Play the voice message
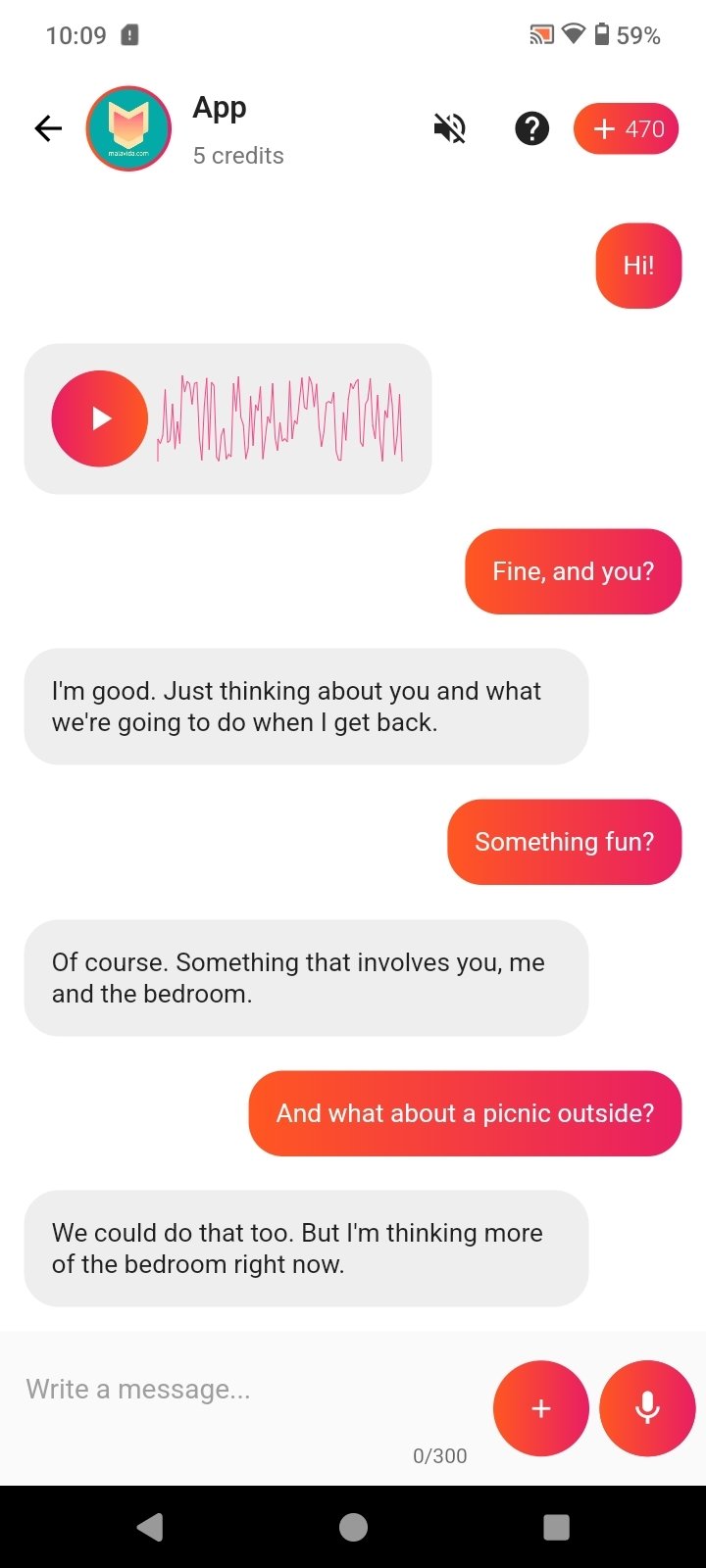Image resolution: width=706 pixels, height=1568 pixels. pos(100,418)
